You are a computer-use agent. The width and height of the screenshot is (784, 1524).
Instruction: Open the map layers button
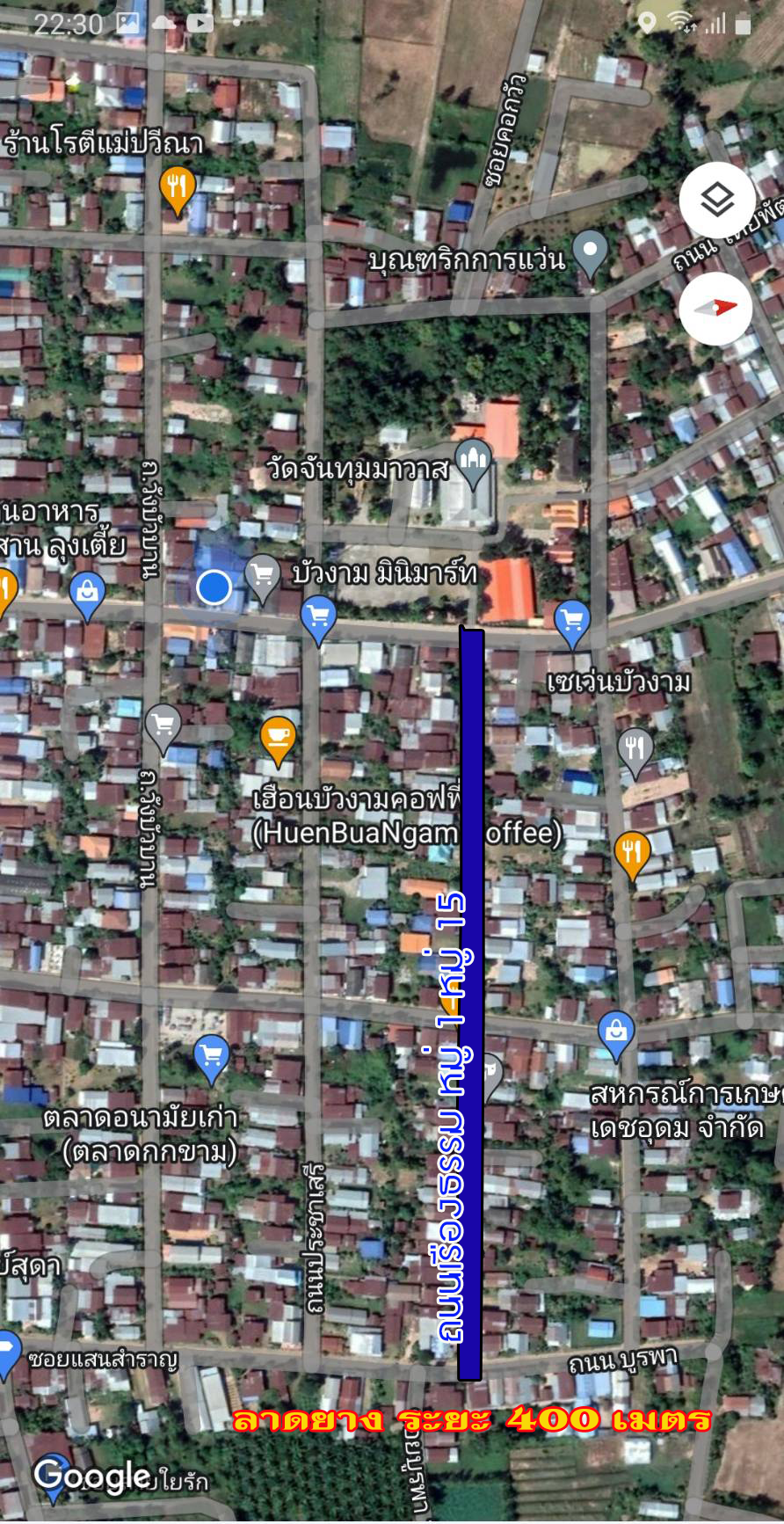[x=717, y=201]
